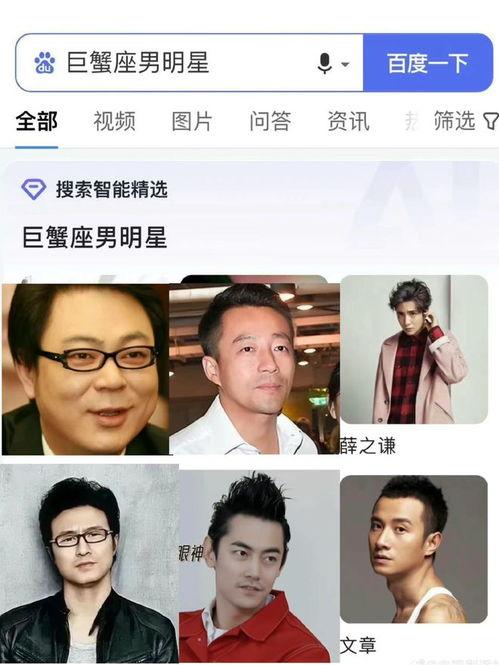The width and height of the screenshot is (499, 665).
Task: Tap the 百度一下 search button
Action: tap(428, 63)
